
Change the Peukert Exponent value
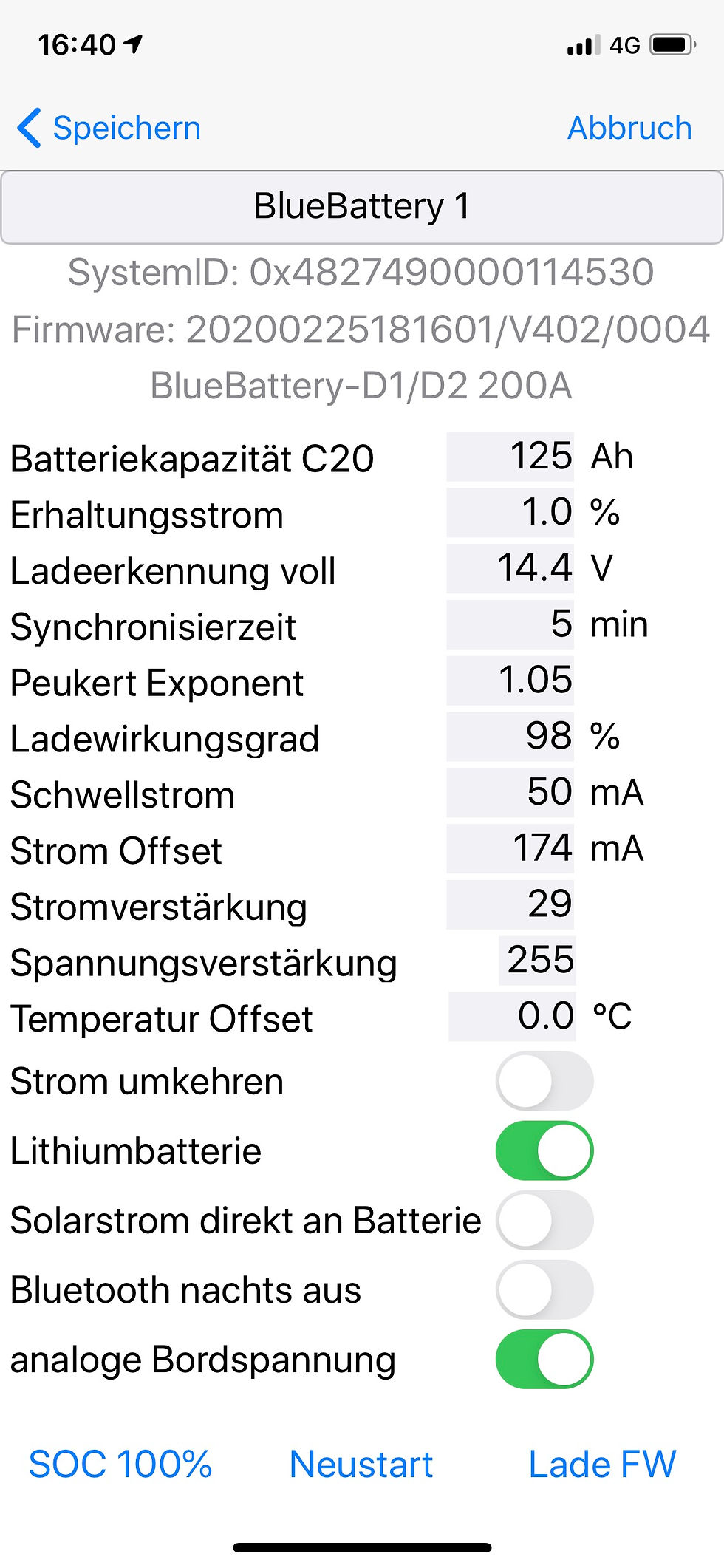[x=510, y=680]
